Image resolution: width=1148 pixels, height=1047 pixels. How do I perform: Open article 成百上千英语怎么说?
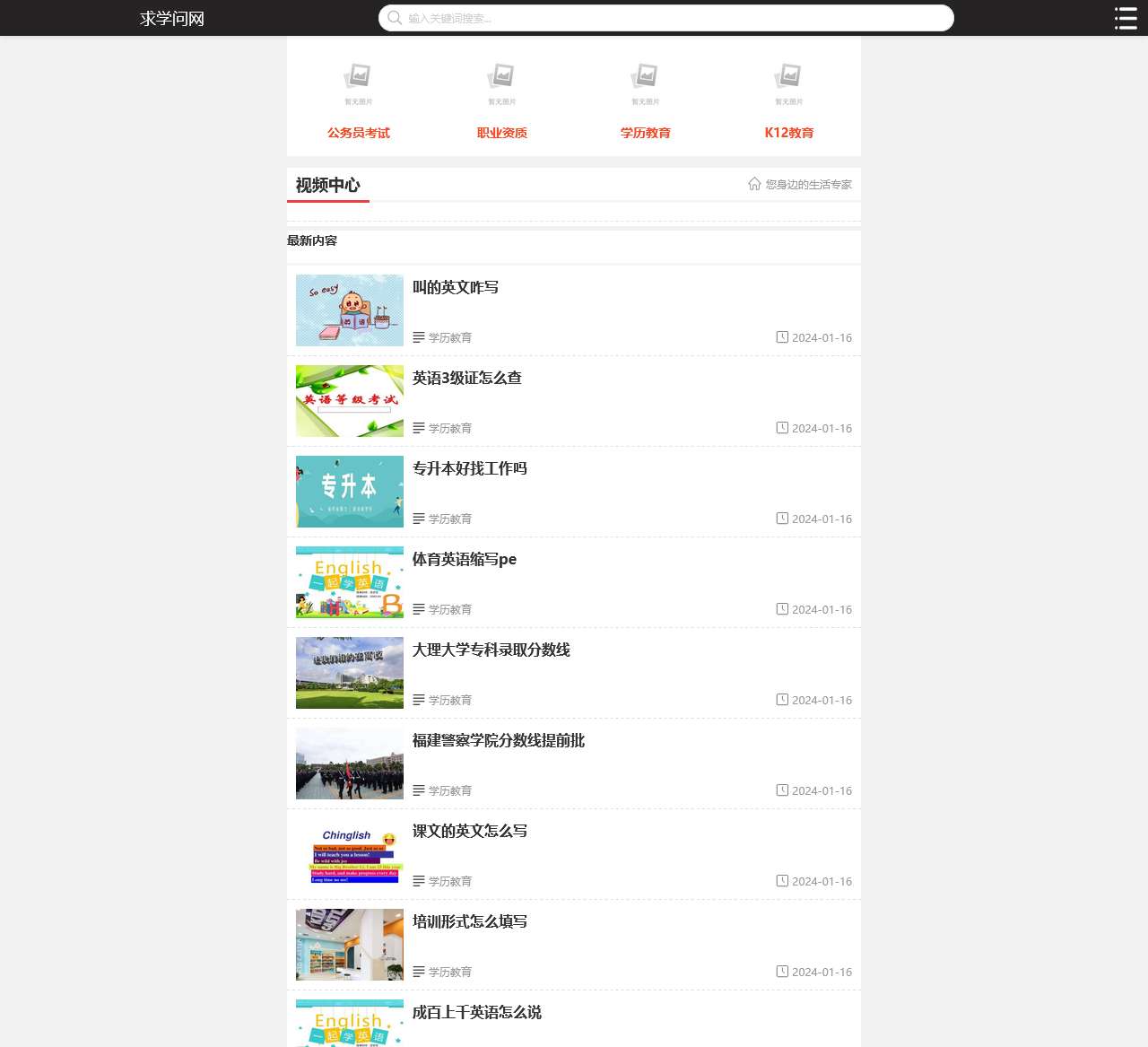coord(476,1012)
